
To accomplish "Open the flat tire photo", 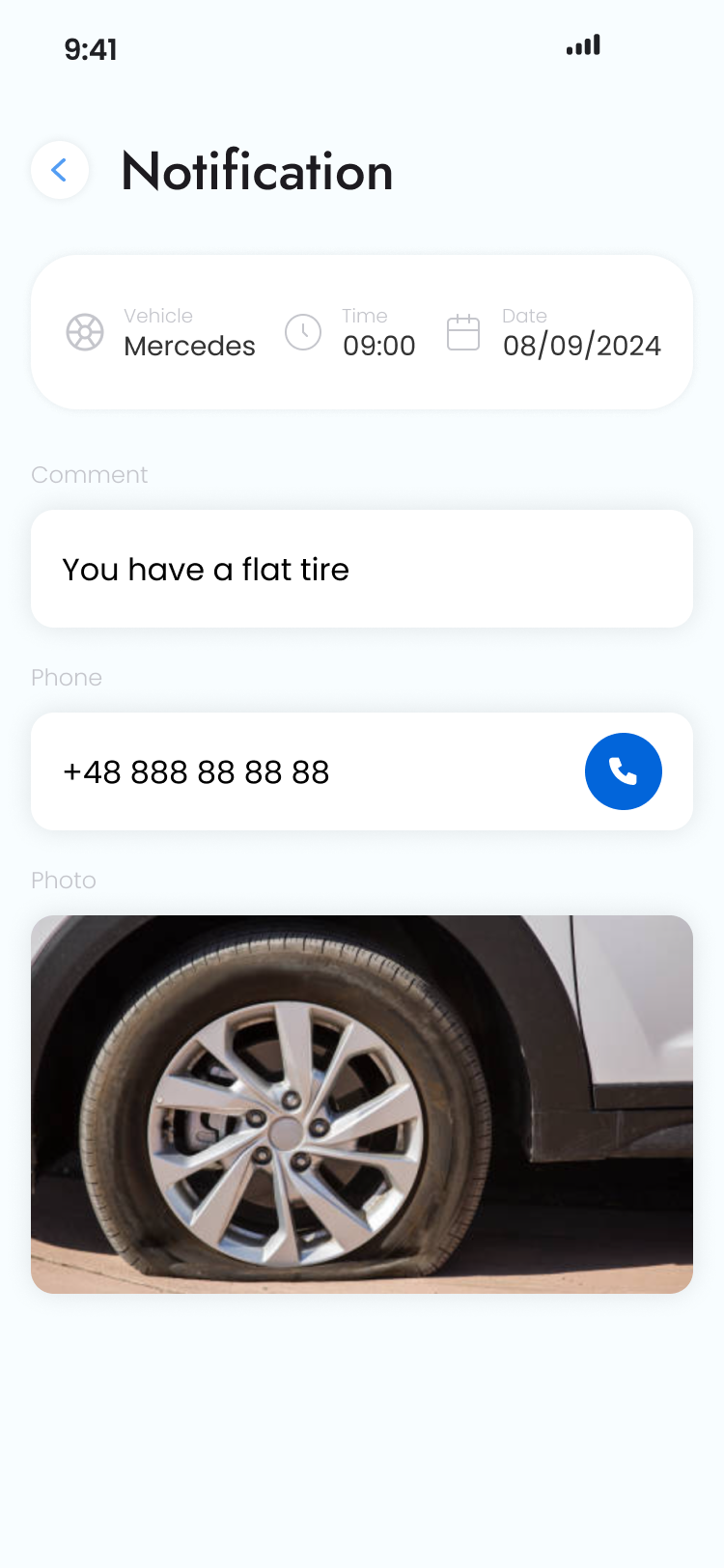I will (362, 1104).
